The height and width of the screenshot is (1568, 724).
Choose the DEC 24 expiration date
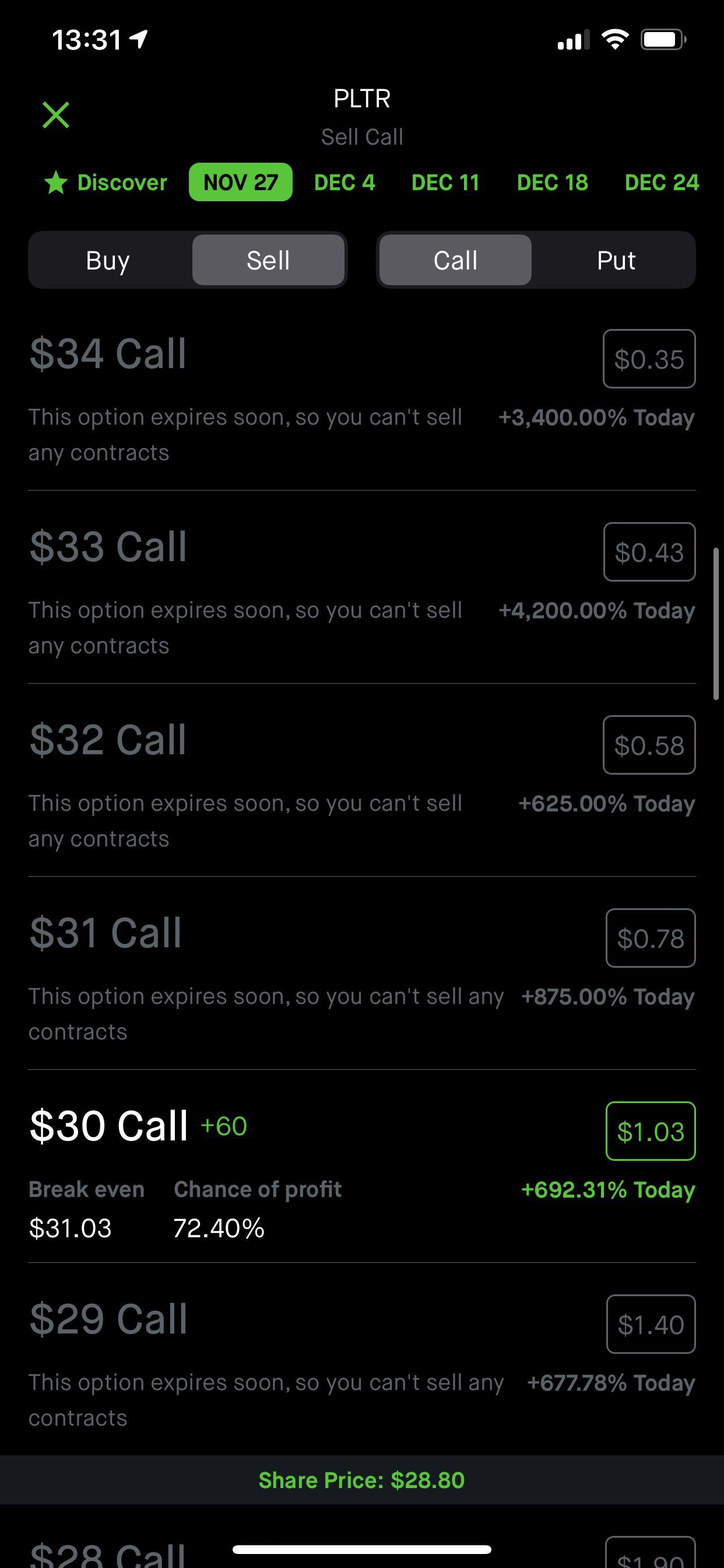pos(661,183)
